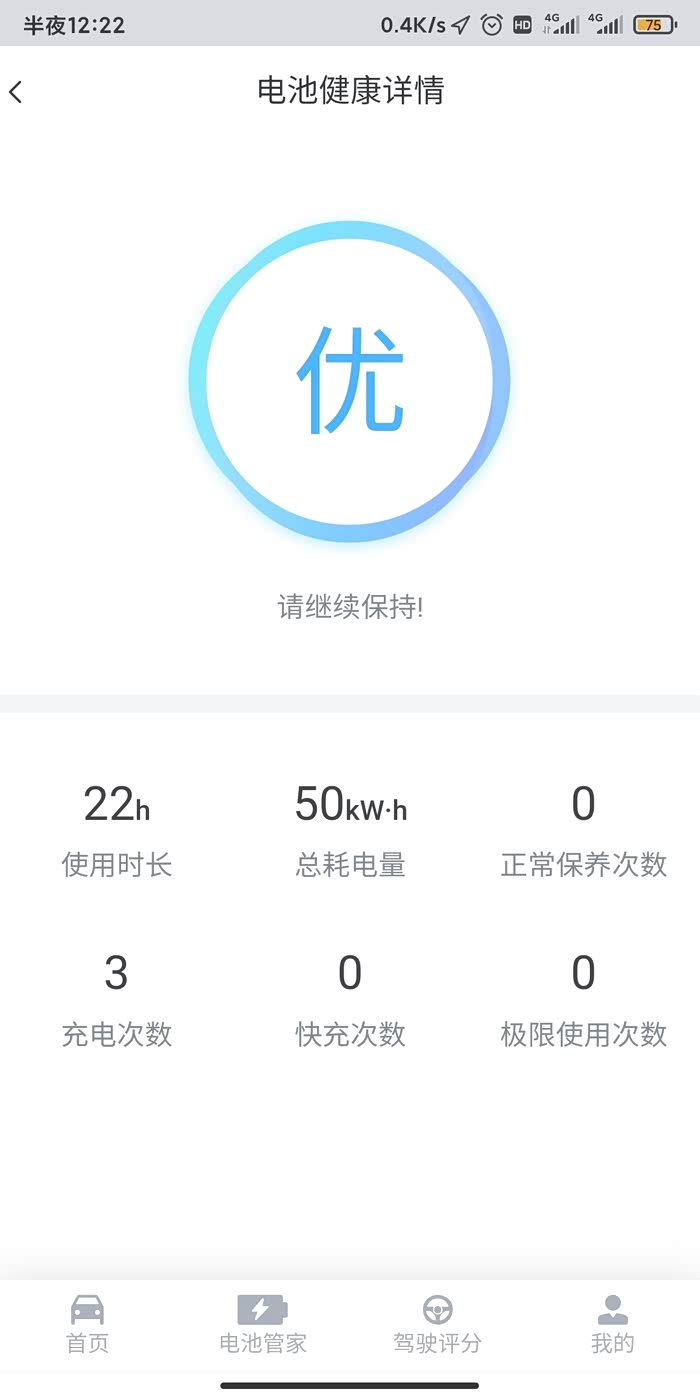This screenshot has height=1400, width=700.
Task: Open the 电池管家 tab
Action: pyautogui.click(x=262, y=1323)
